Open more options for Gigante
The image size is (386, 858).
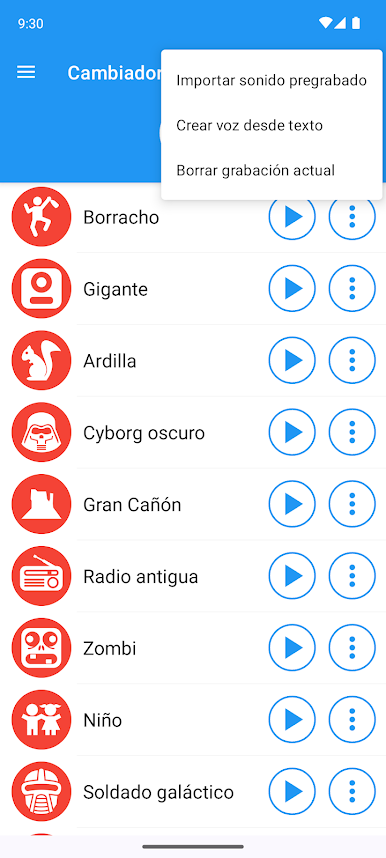click(x=352, y=288)
